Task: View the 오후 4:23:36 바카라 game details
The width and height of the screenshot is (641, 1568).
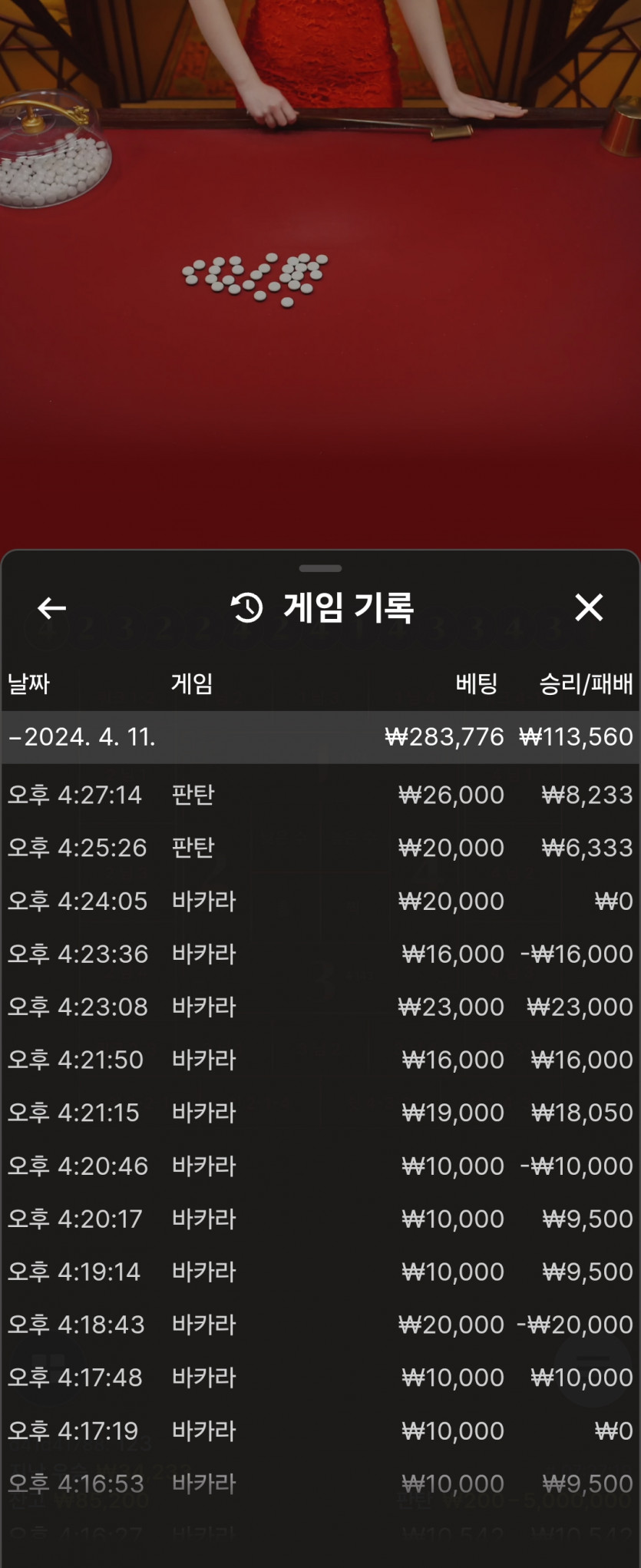Action: click(x=320, y=954)
